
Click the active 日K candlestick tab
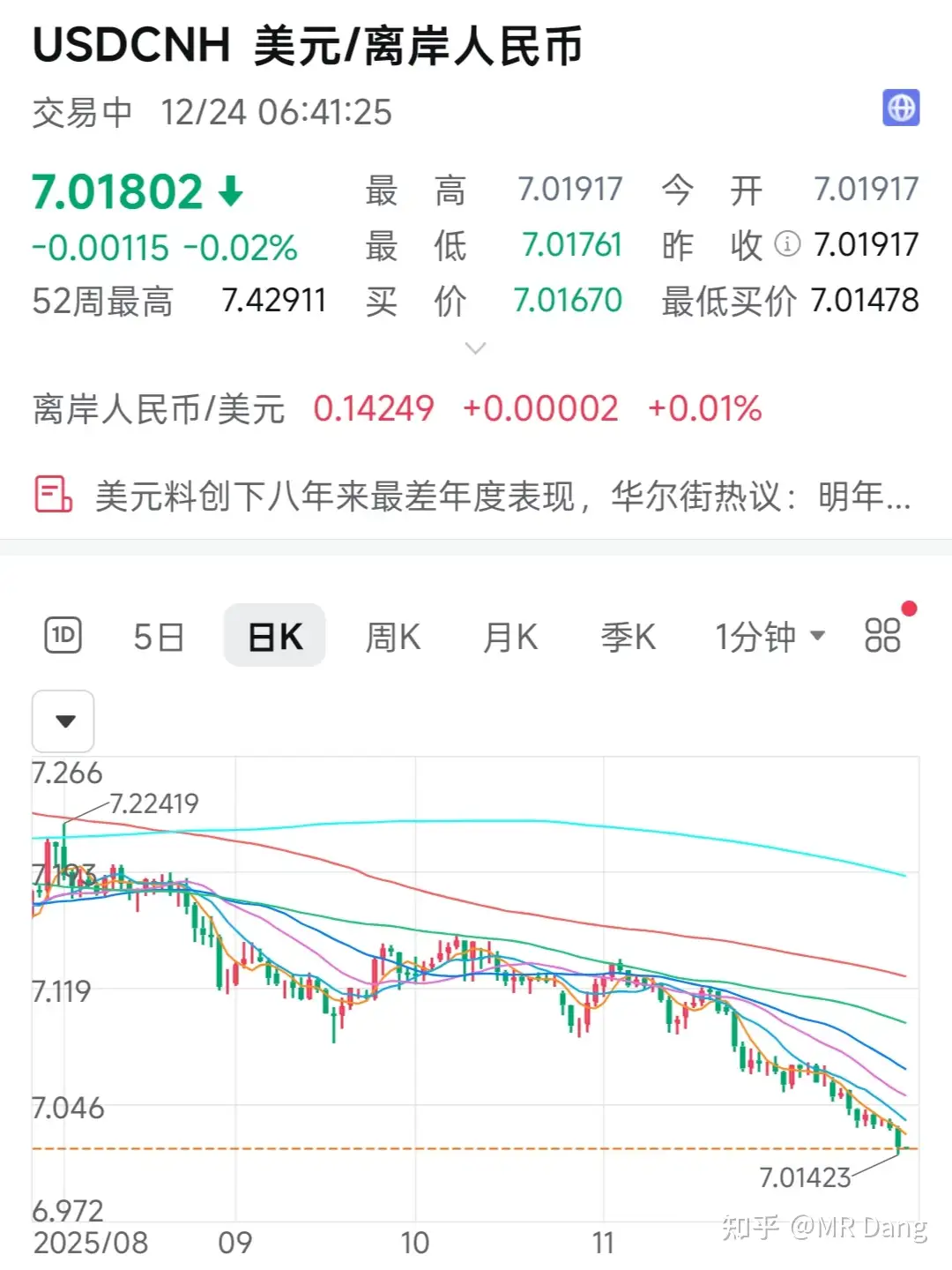[274, 634]
